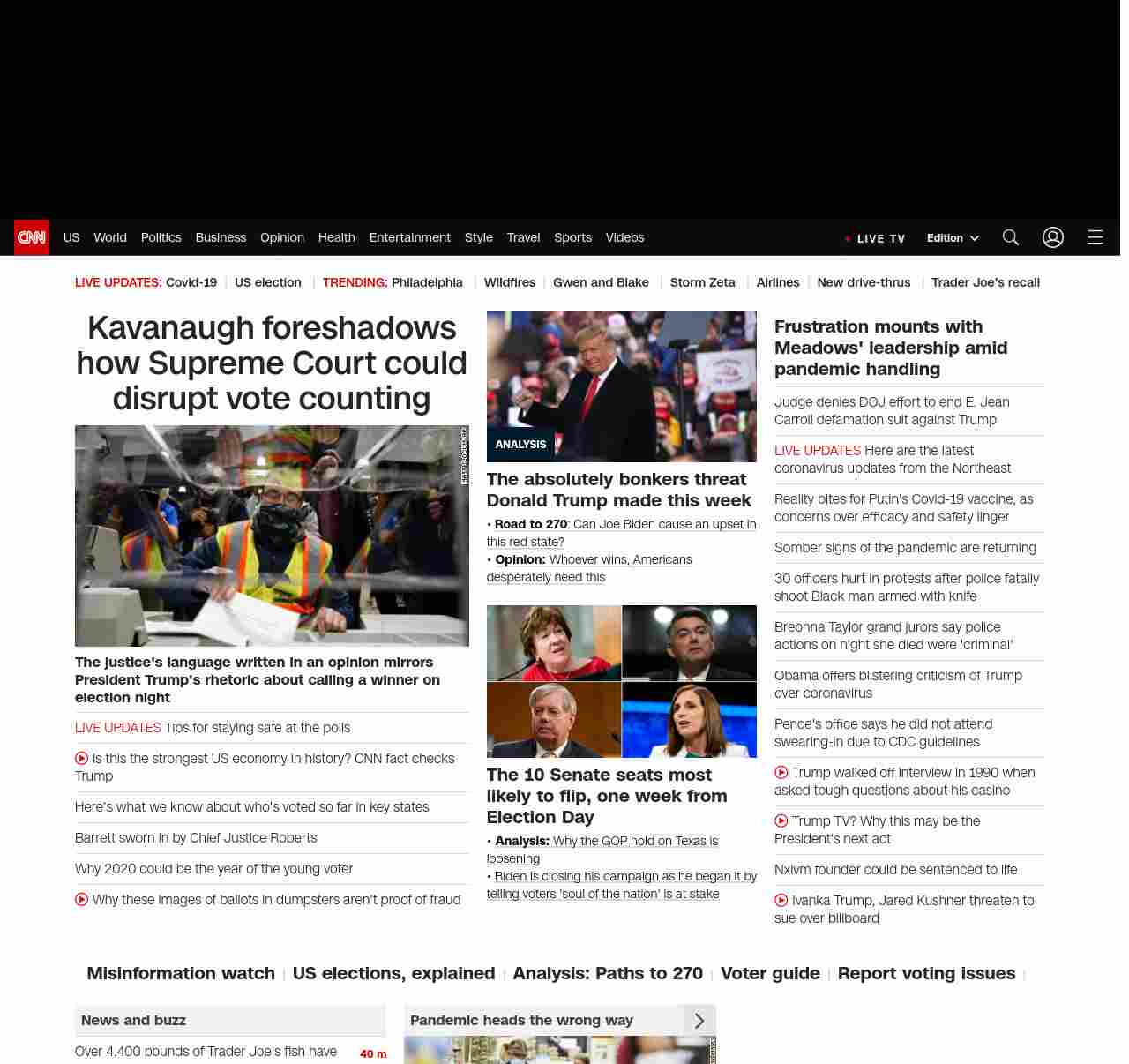Image resolution: width=1129 pixels, height=1064 pixels.
Task: Select the Sports section
Action: (x=572, y=237)
